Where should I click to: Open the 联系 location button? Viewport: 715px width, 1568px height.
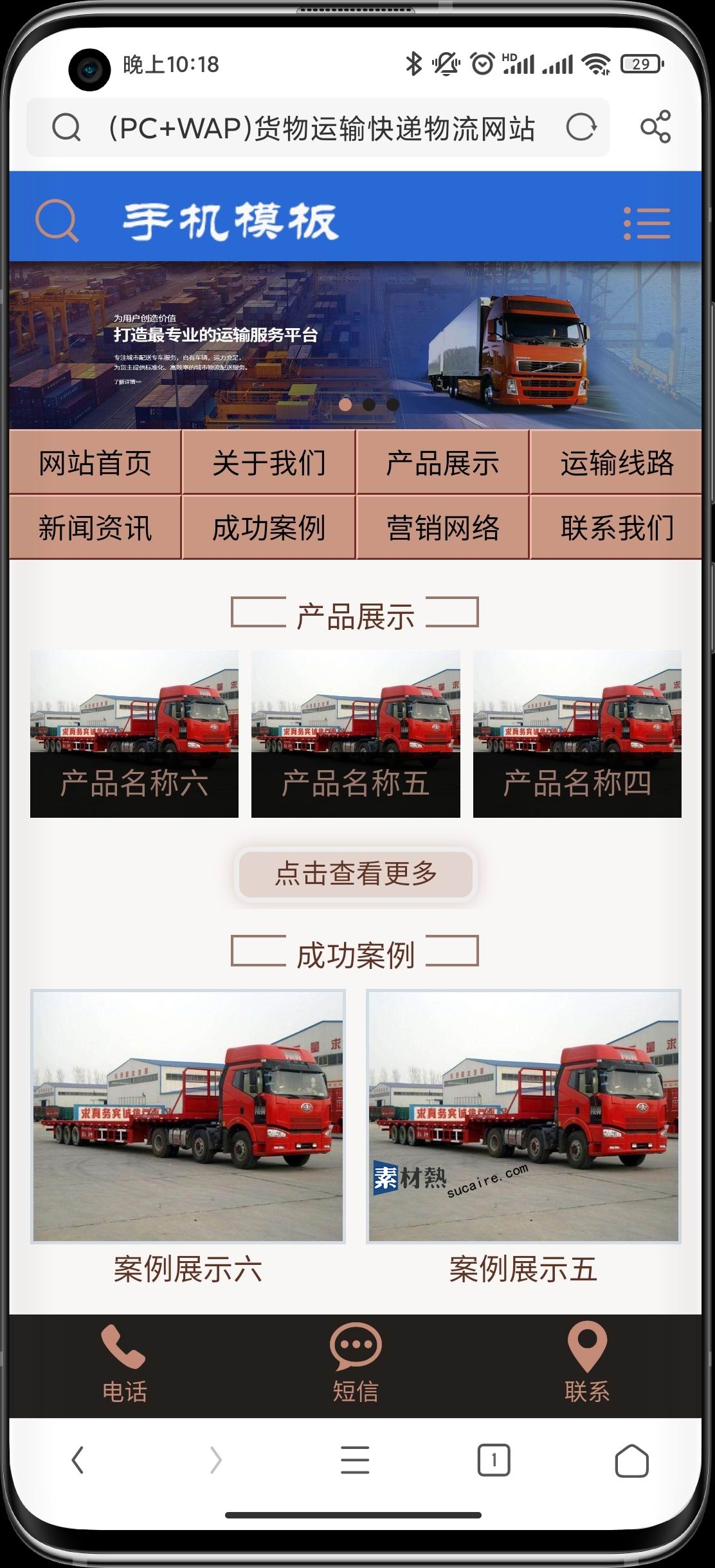tap(586, 1363)
